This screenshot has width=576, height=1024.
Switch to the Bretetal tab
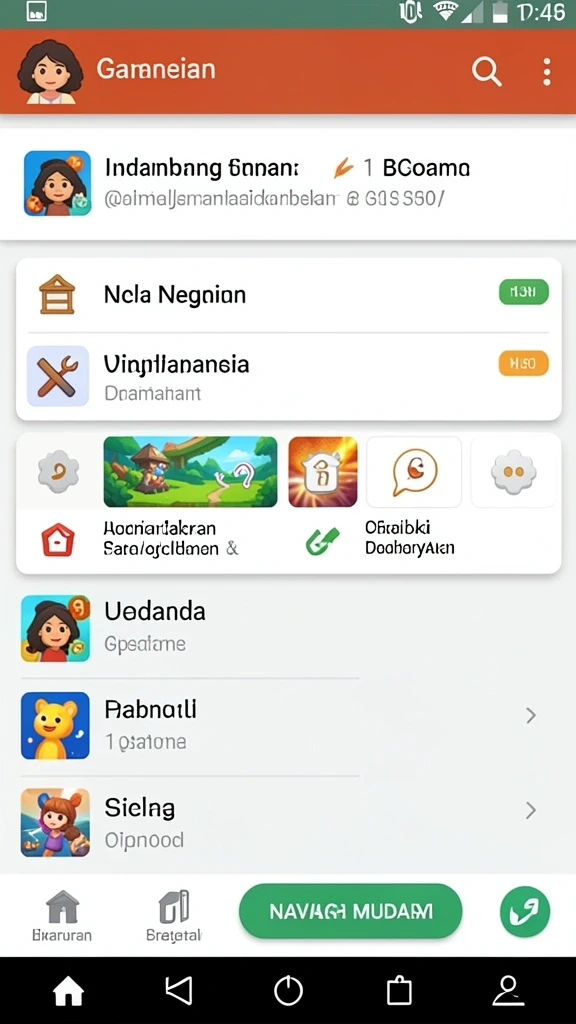coord(174,916)
